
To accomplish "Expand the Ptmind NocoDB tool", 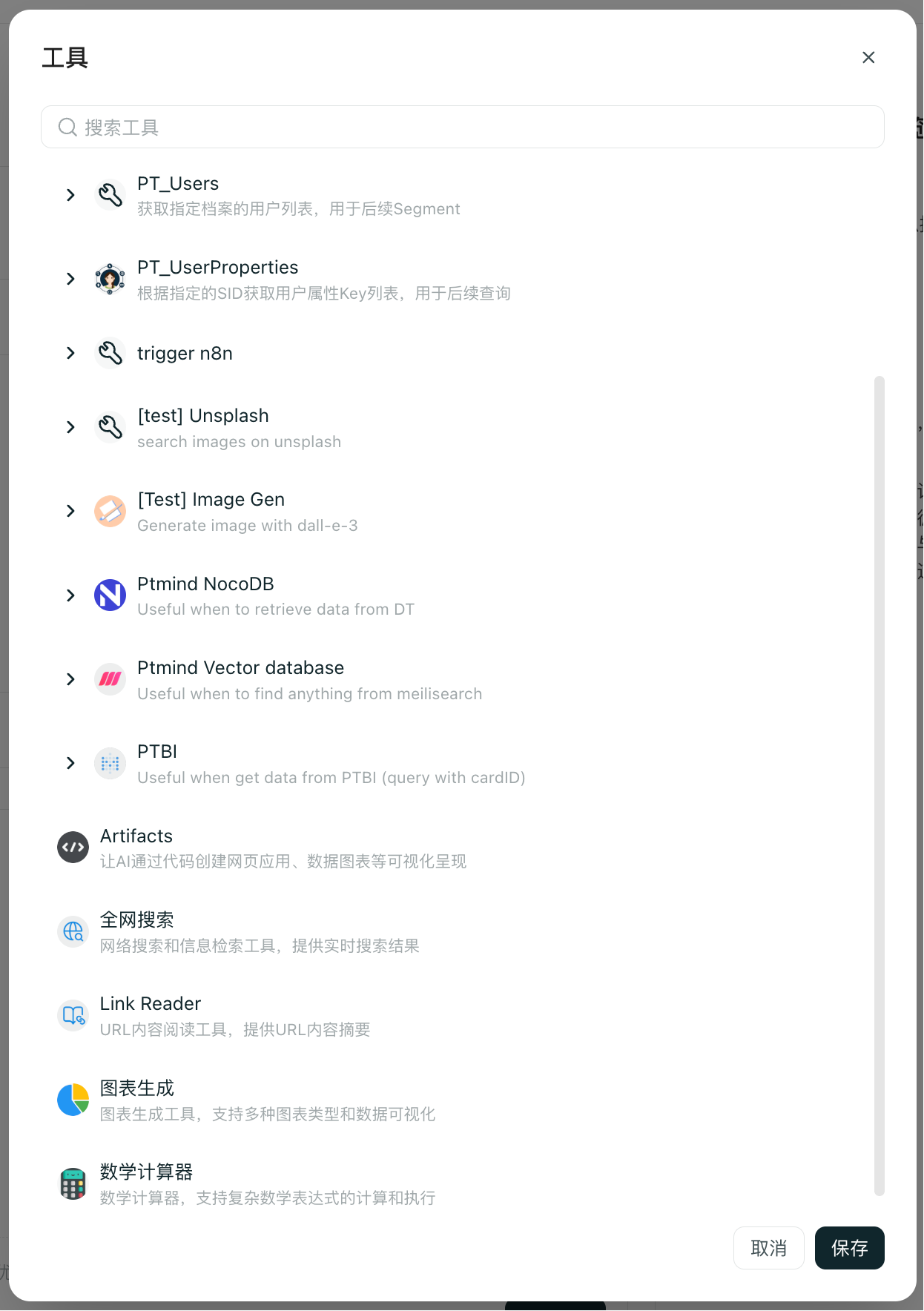I will [70, 595].
